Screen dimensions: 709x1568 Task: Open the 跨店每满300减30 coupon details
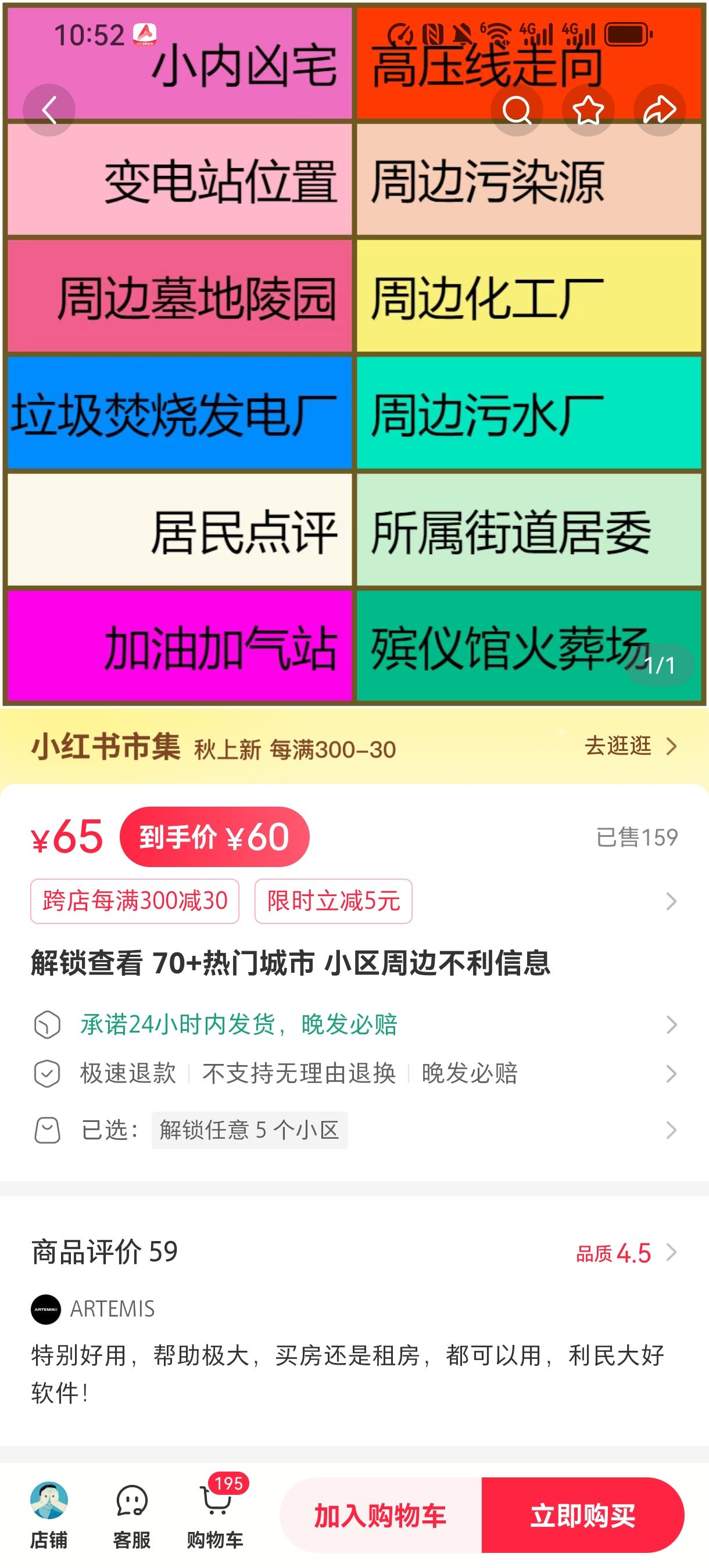[135, 901]
